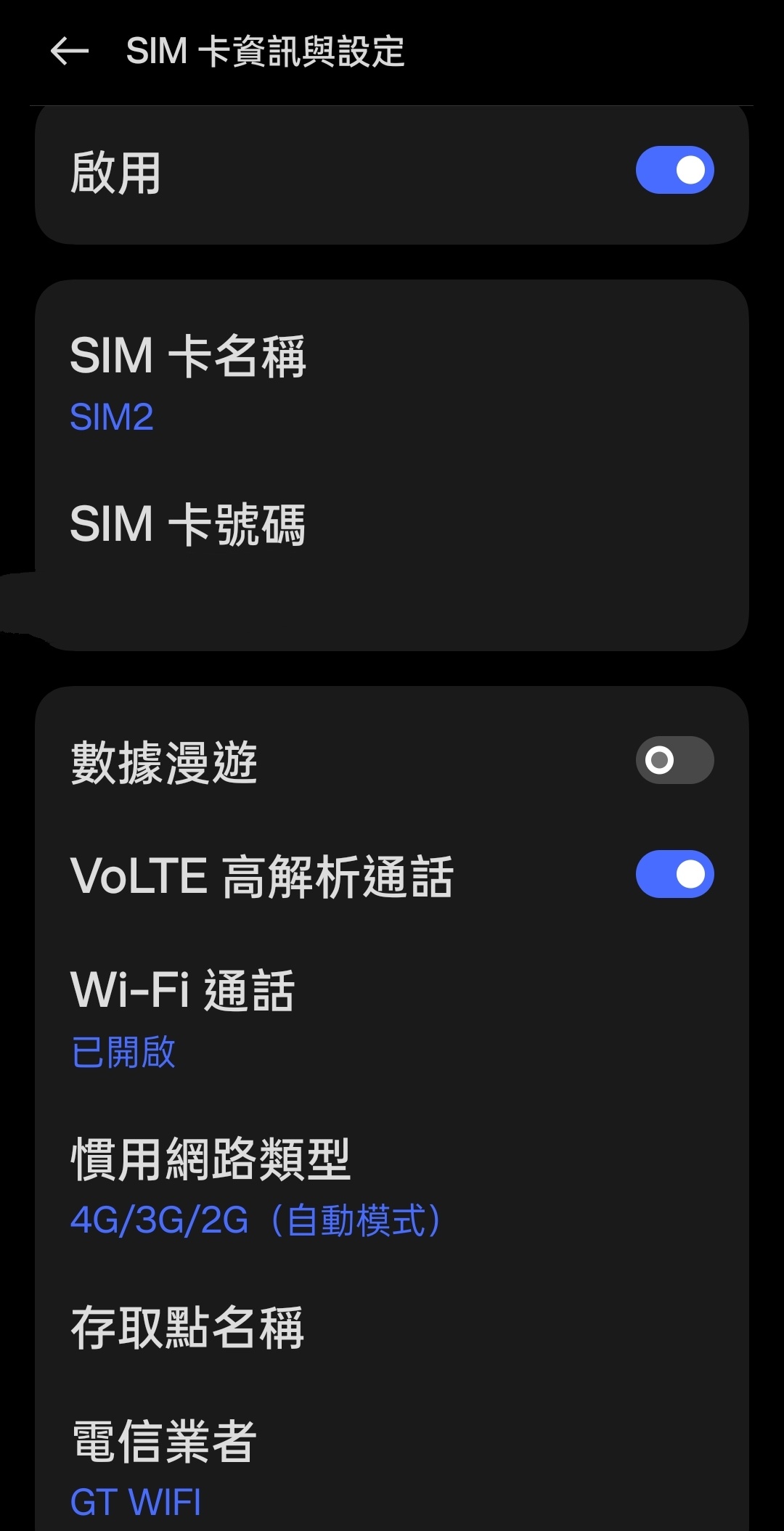Turn on 數據漫遊 data roaming
This screenshot has width=784, height=1531.
[674, 760]
